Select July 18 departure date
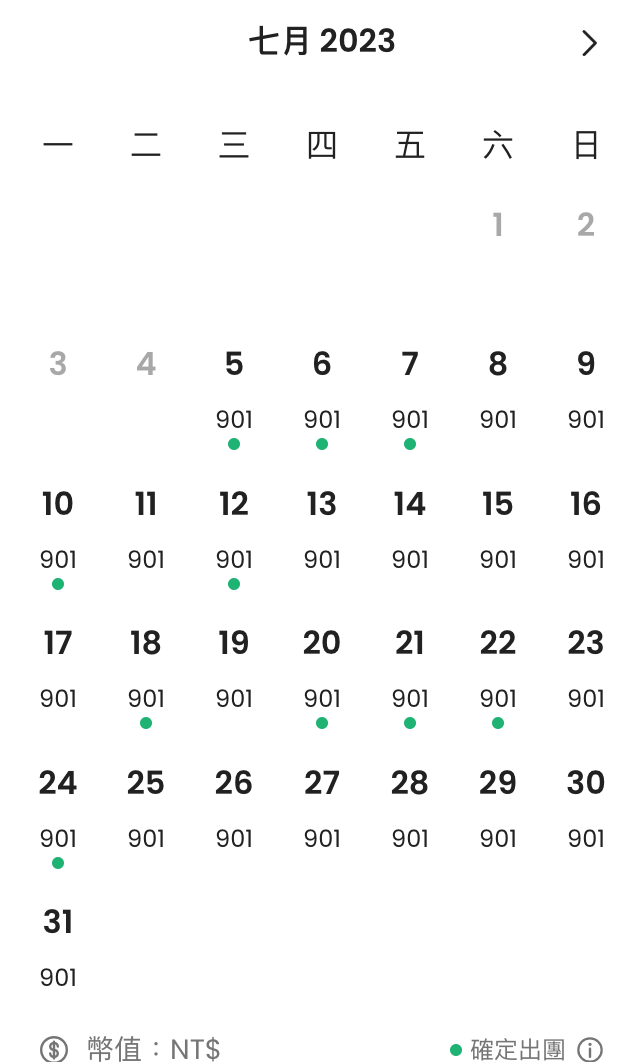Image resolution: width=644 pixels, height=1062 pixels. click(146, 678)
